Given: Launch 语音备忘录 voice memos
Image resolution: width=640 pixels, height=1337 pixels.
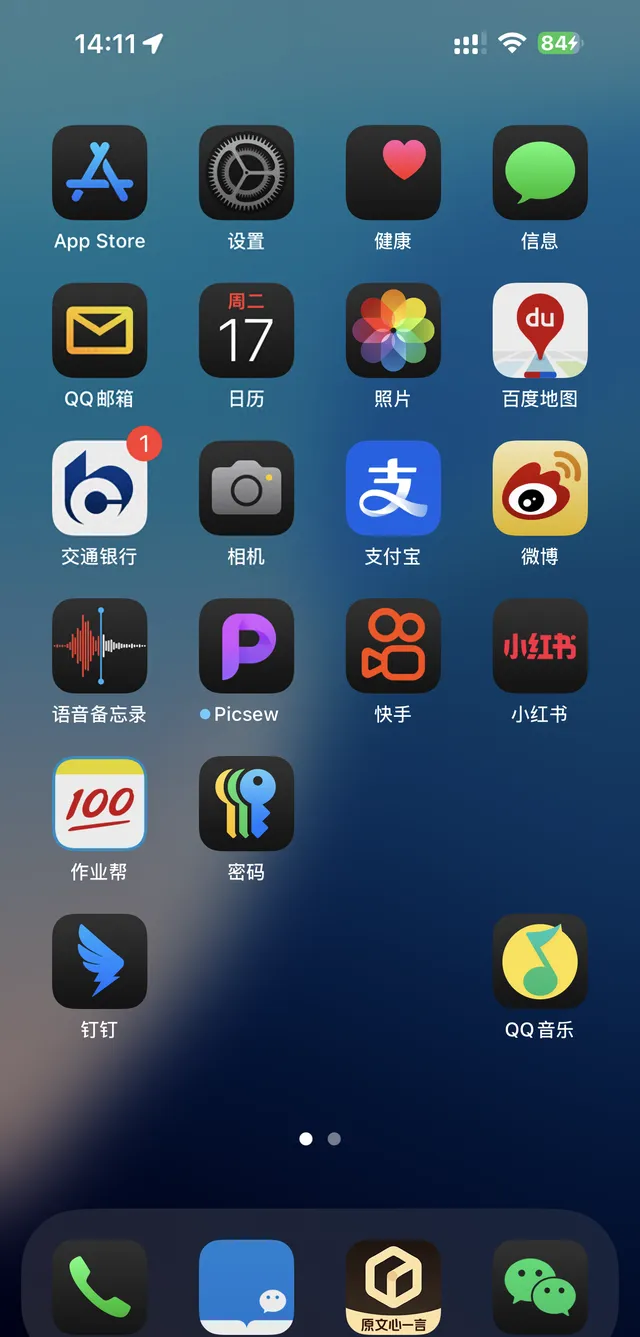Looking at the screenshot, I should tap(99, 646).
